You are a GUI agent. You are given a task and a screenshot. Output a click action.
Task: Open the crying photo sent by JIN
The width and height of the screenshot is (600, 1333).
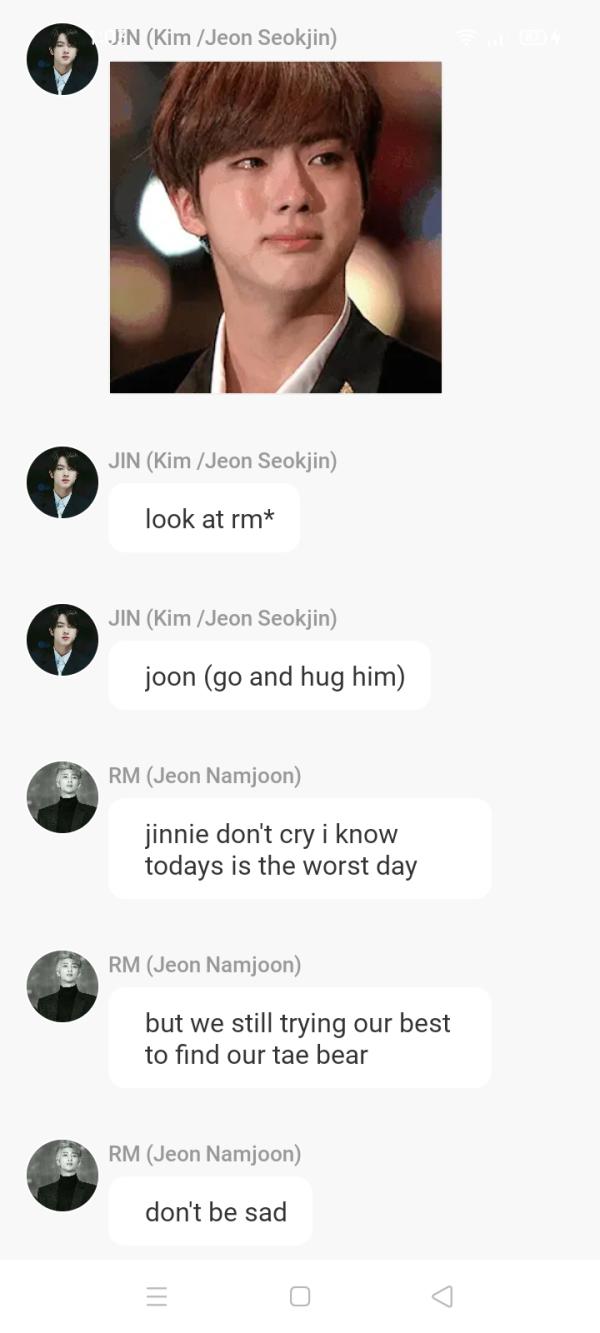275,227
